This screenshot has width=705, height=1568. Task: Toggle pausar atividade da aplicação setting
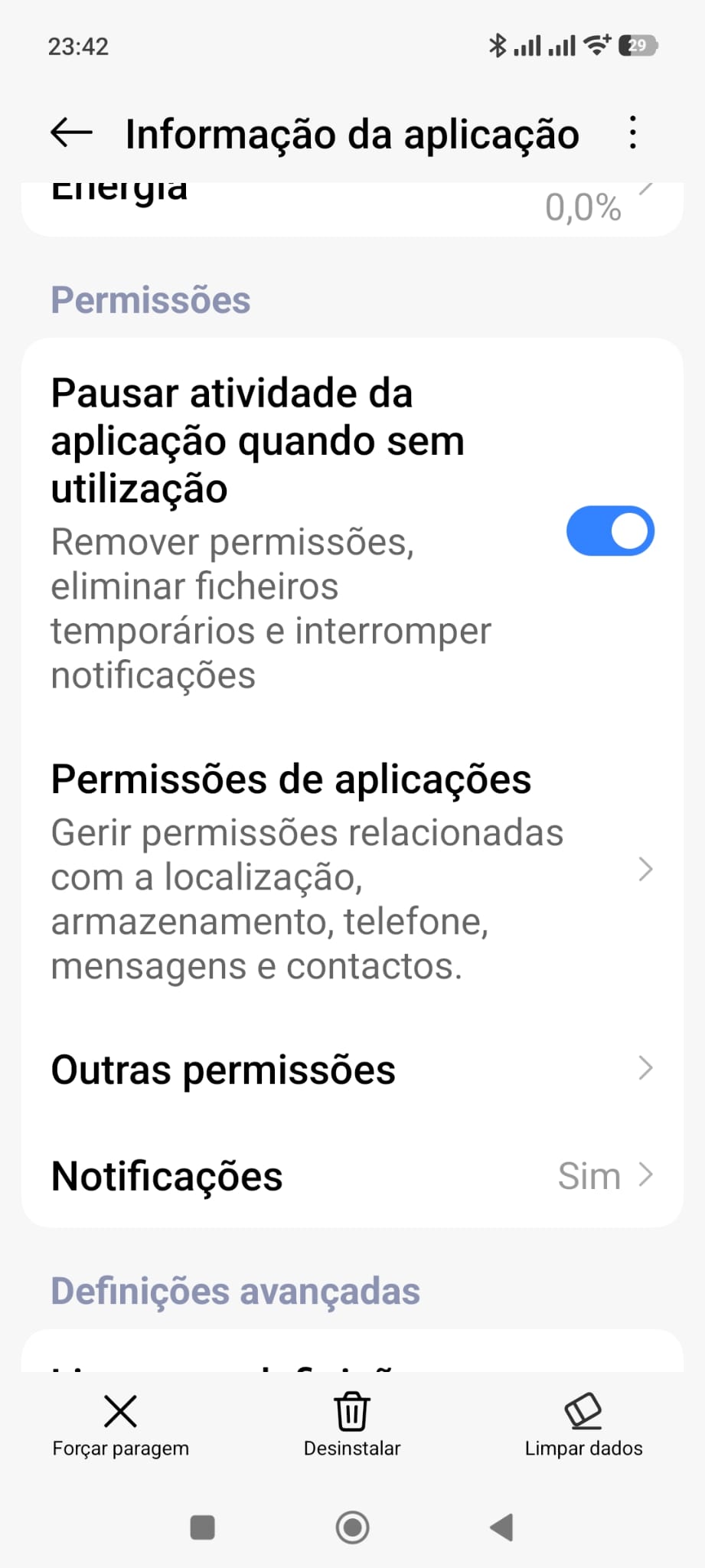click(609, 530)
